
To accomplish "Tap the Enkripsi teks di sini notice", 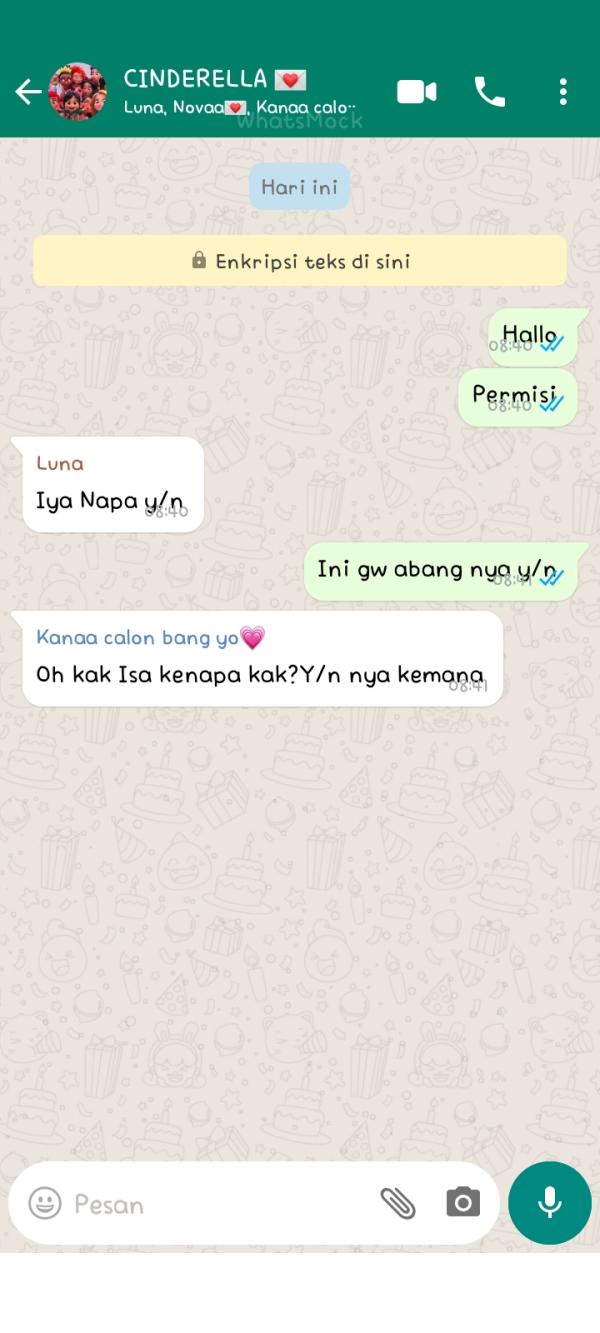I will (x=300, y=261).
